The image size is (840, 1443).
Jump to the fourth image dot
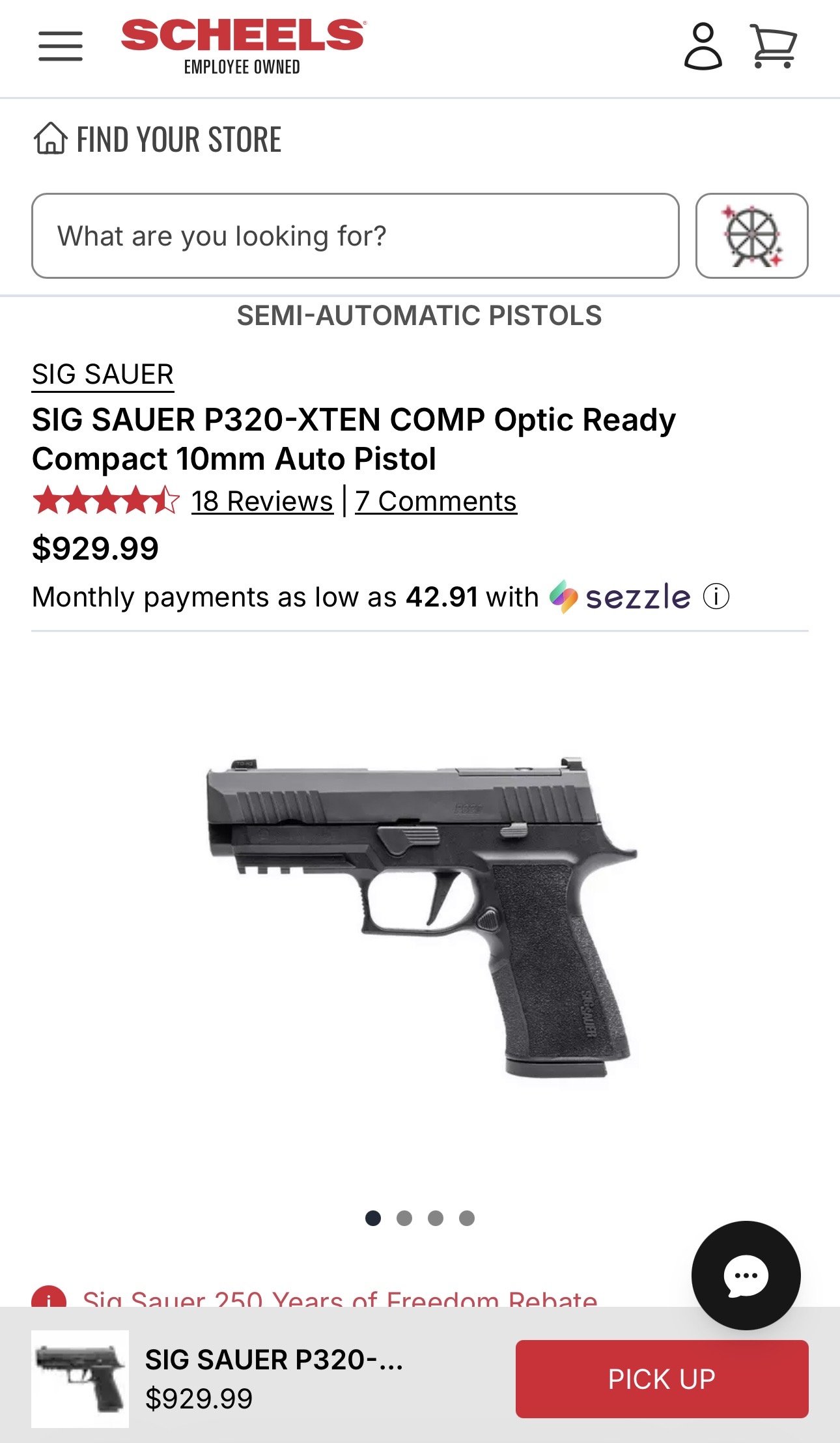coord(467,1218)
